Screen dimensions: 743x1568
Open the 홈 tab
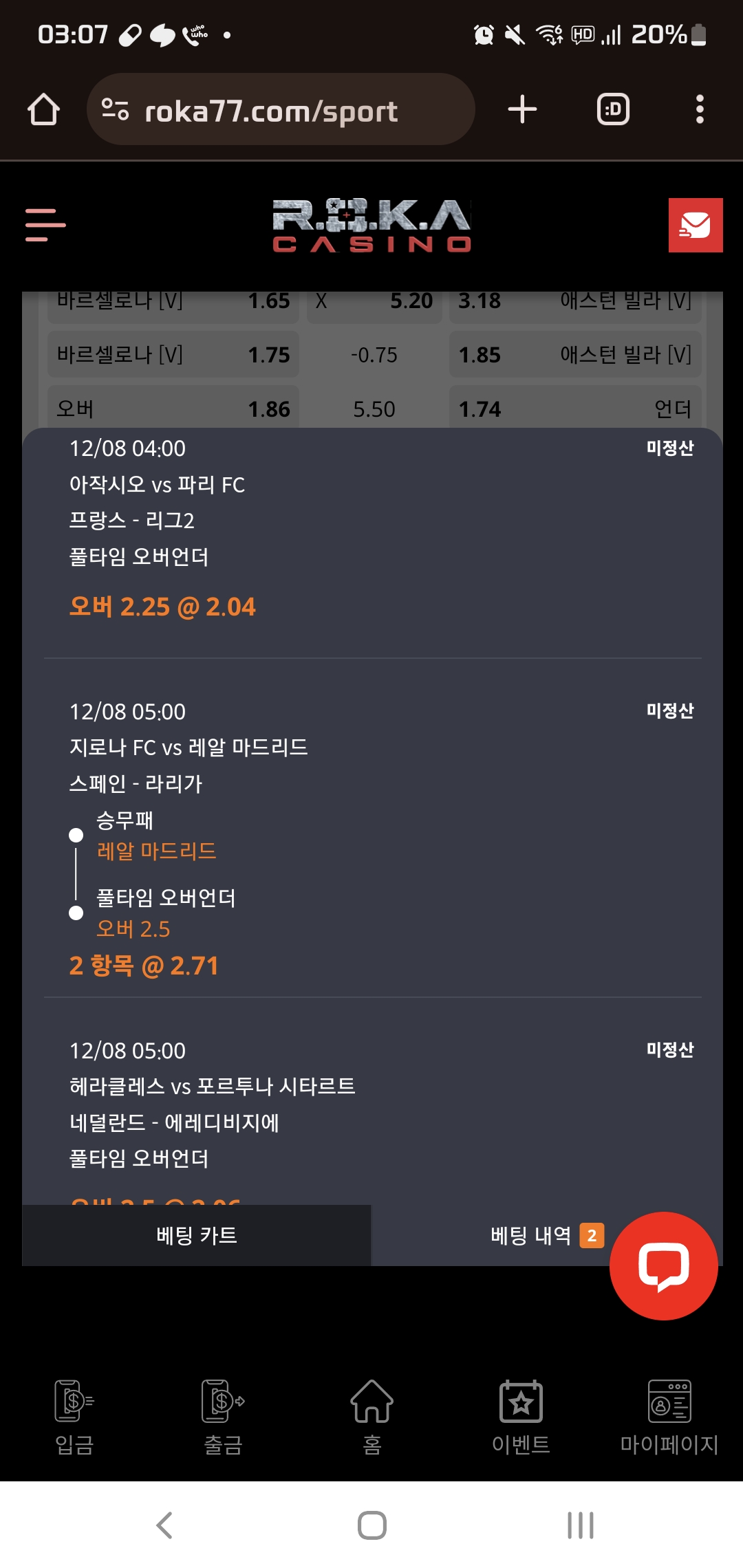371,1417
